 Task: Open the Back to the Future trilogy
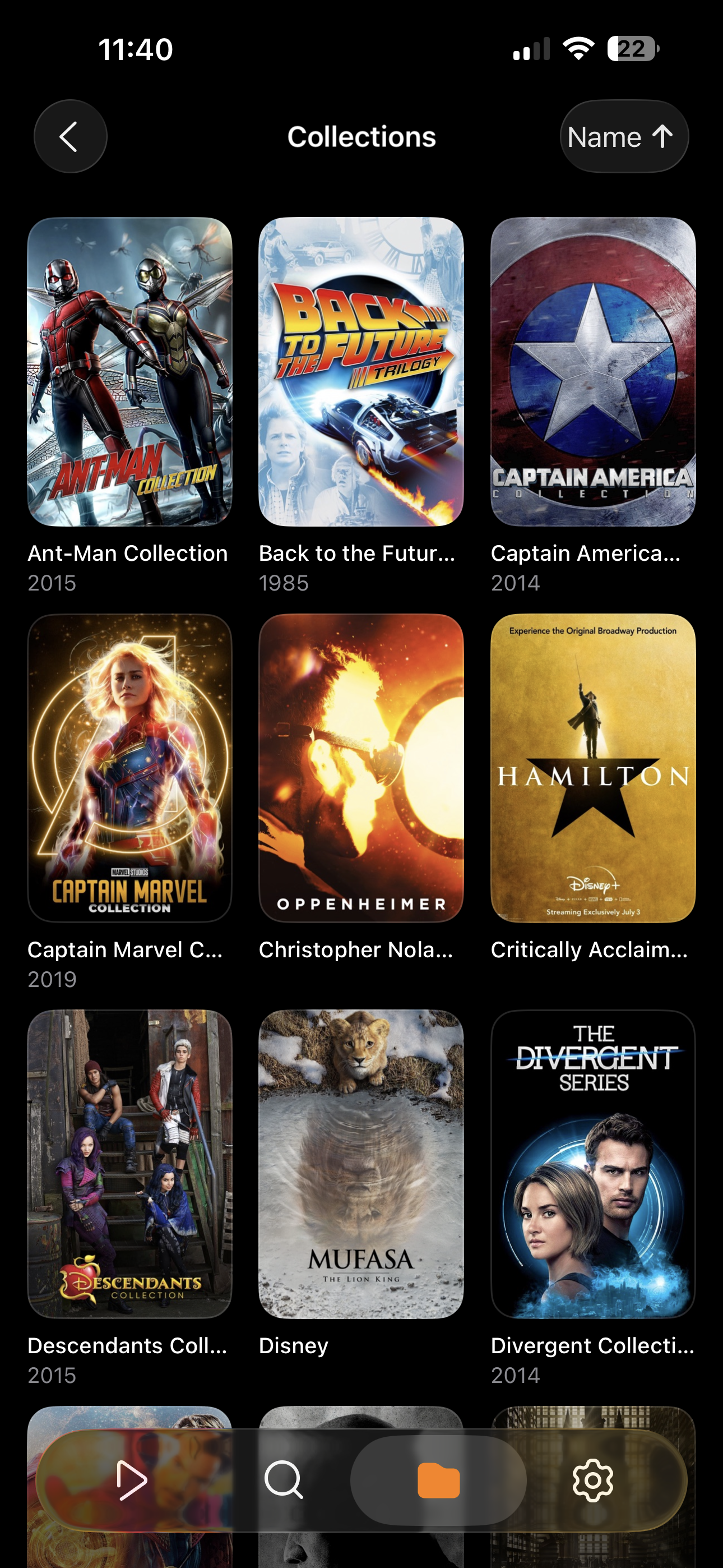click(x=361, y=371)
